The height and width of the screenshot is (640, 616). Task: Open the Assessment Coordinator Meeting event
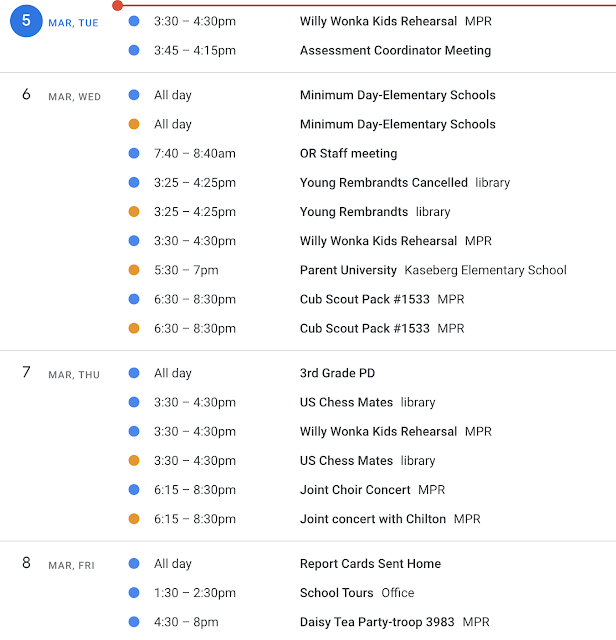tap(395, 50)
